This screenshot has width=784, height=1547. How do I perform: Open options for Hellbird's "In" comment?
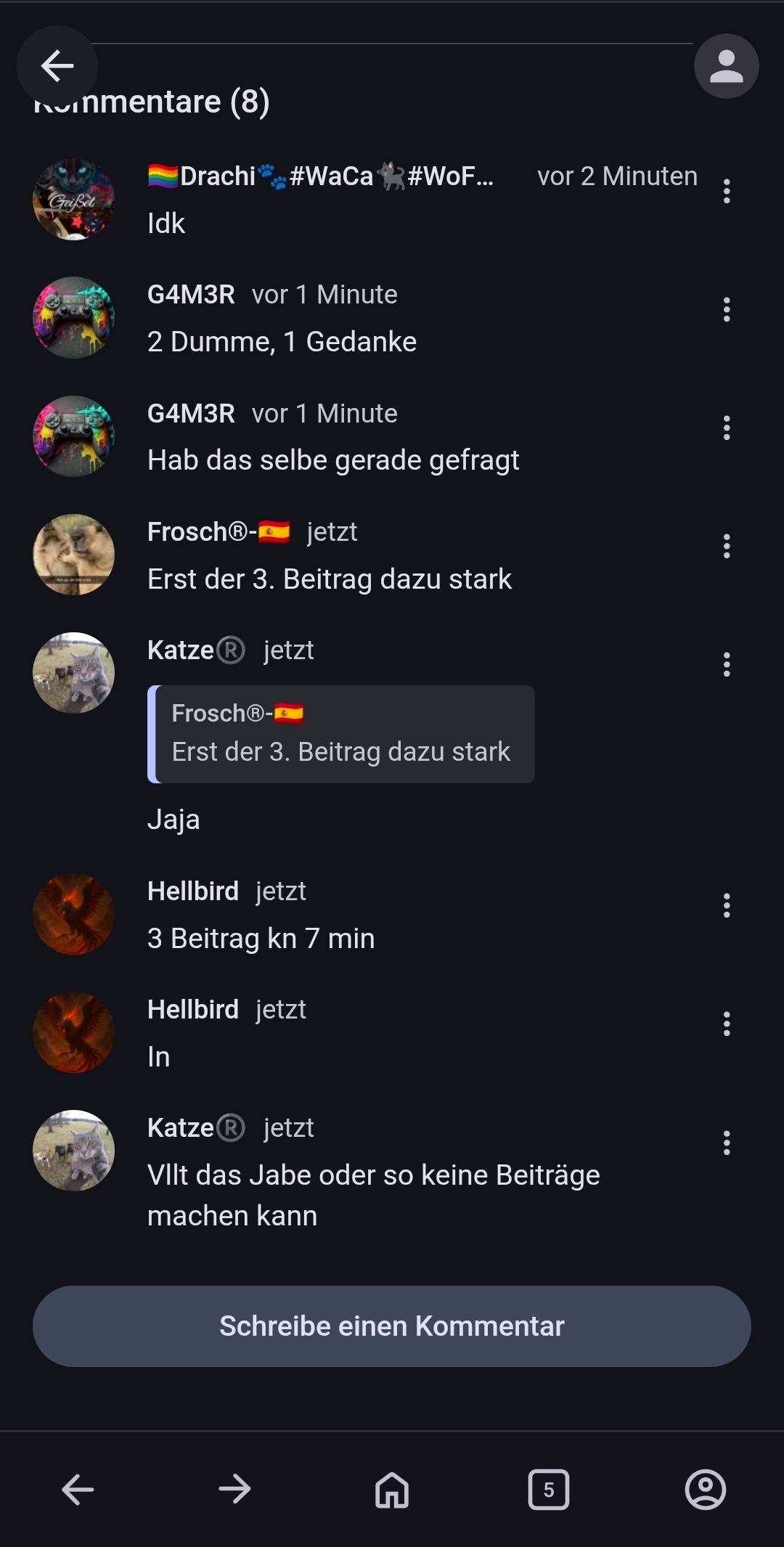(726, 1024)
